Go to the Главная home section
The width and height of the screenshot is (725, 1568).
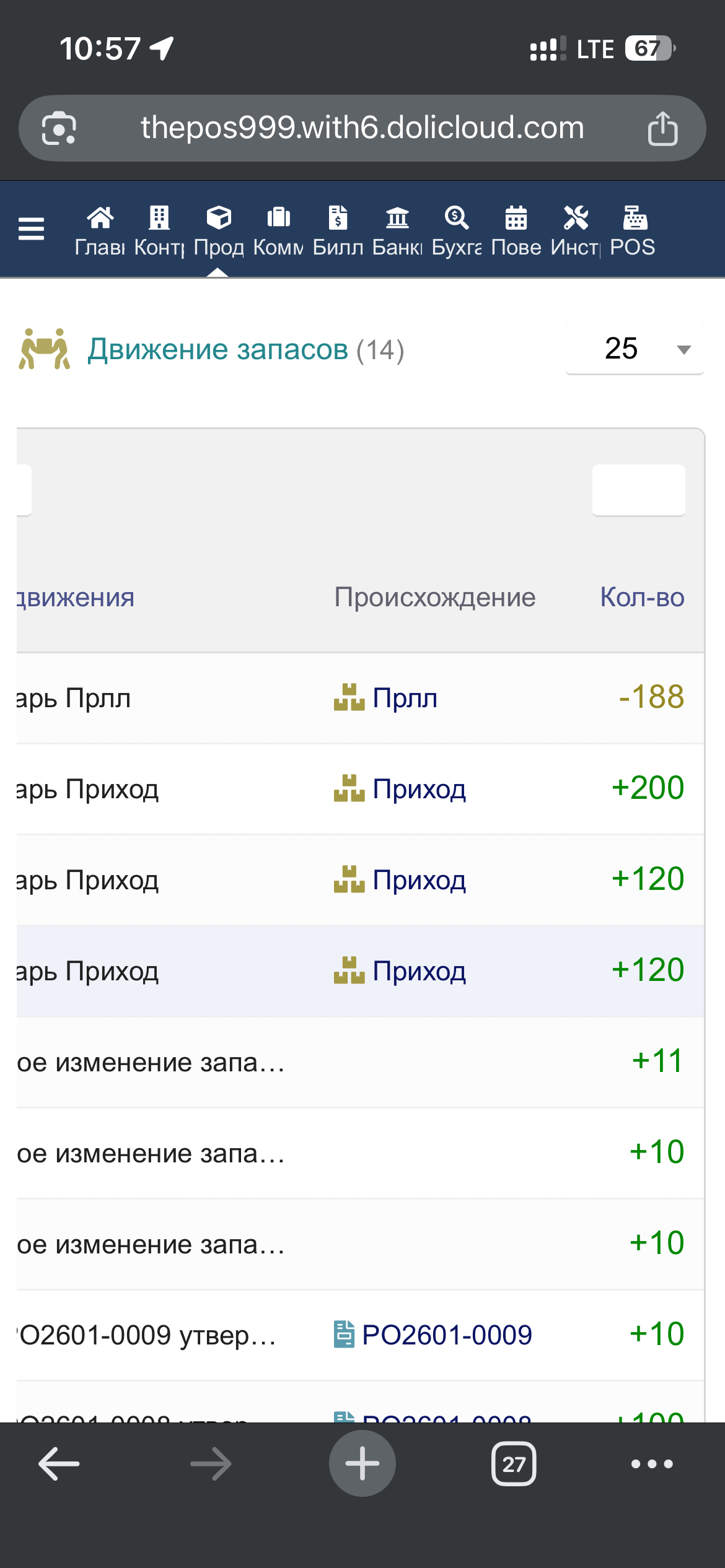100,230
